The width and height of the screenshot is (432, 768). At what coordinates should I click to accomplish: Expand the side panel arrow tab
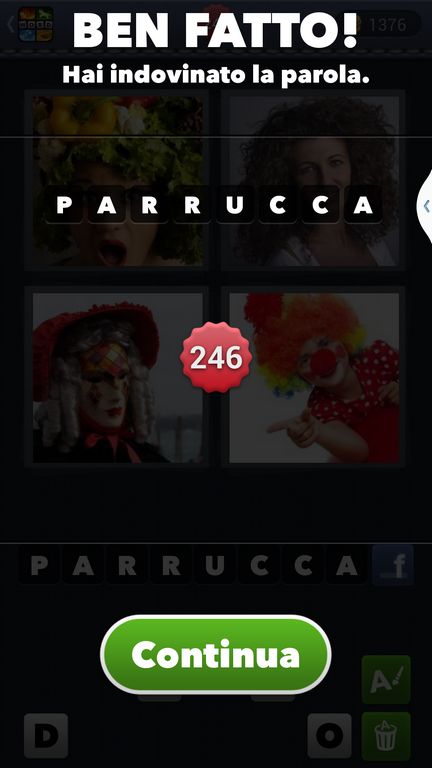[425, 206]
